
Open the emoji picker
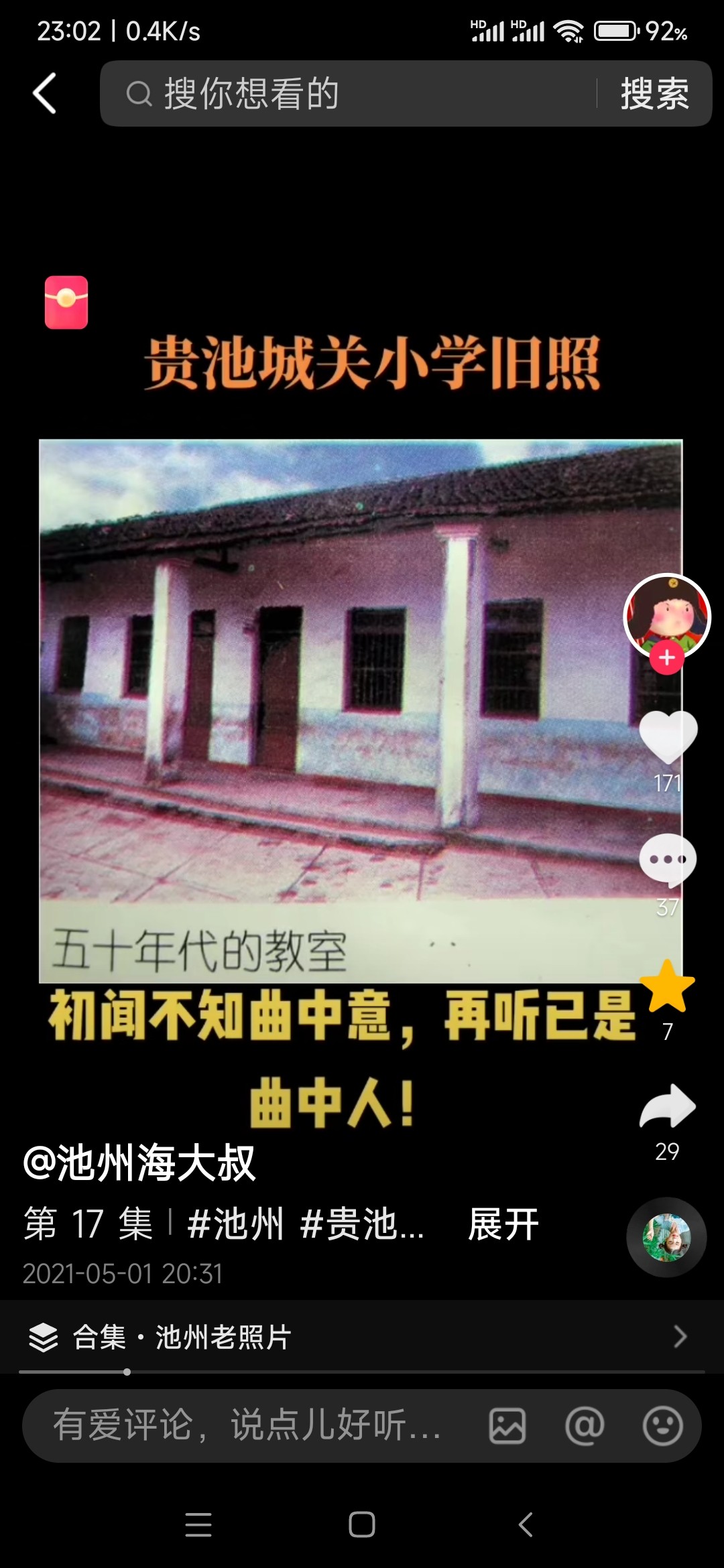point(662,1425)
